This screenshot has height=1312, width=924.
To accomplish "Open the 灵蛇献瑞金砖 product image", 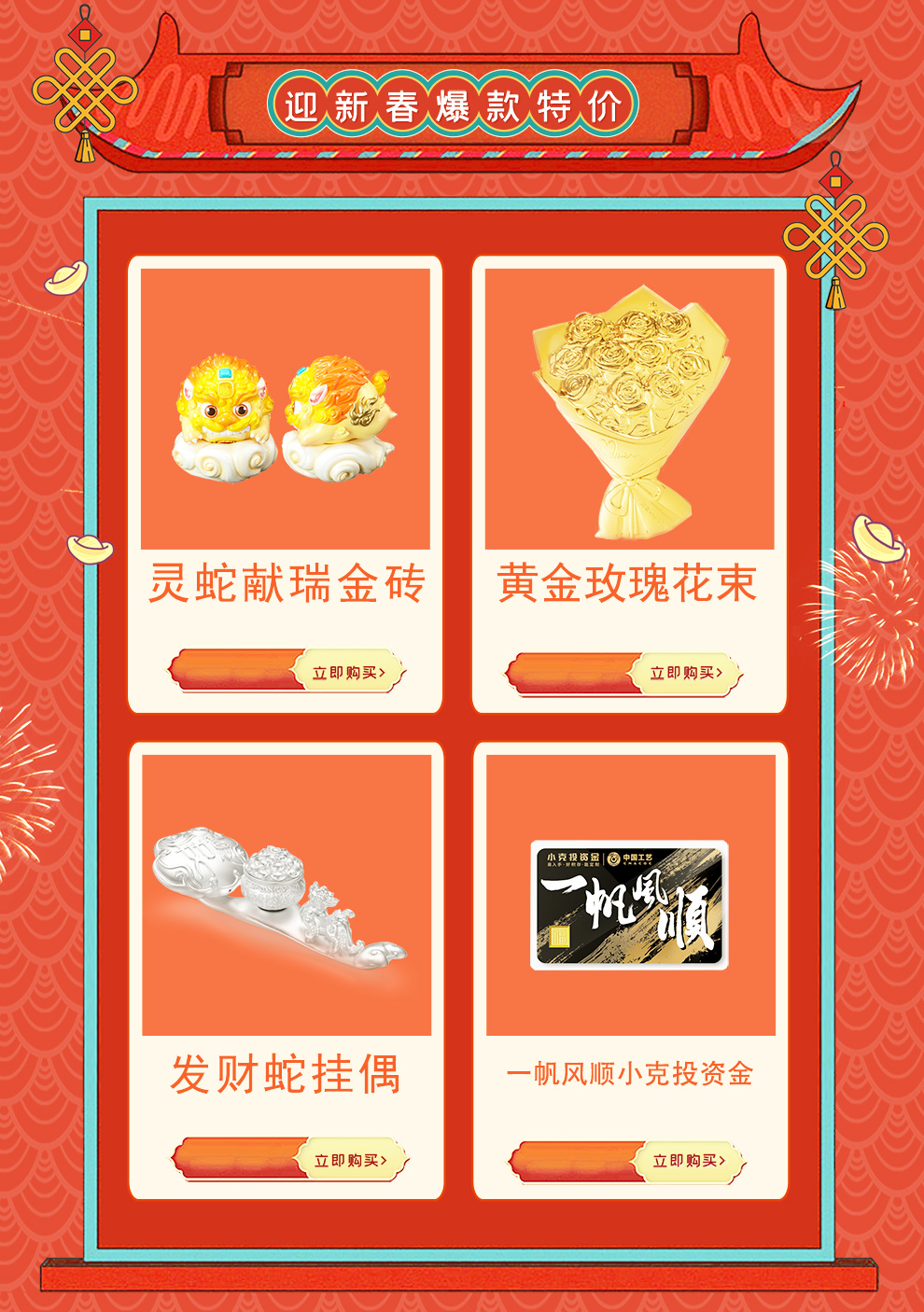I will pos(286,409).
